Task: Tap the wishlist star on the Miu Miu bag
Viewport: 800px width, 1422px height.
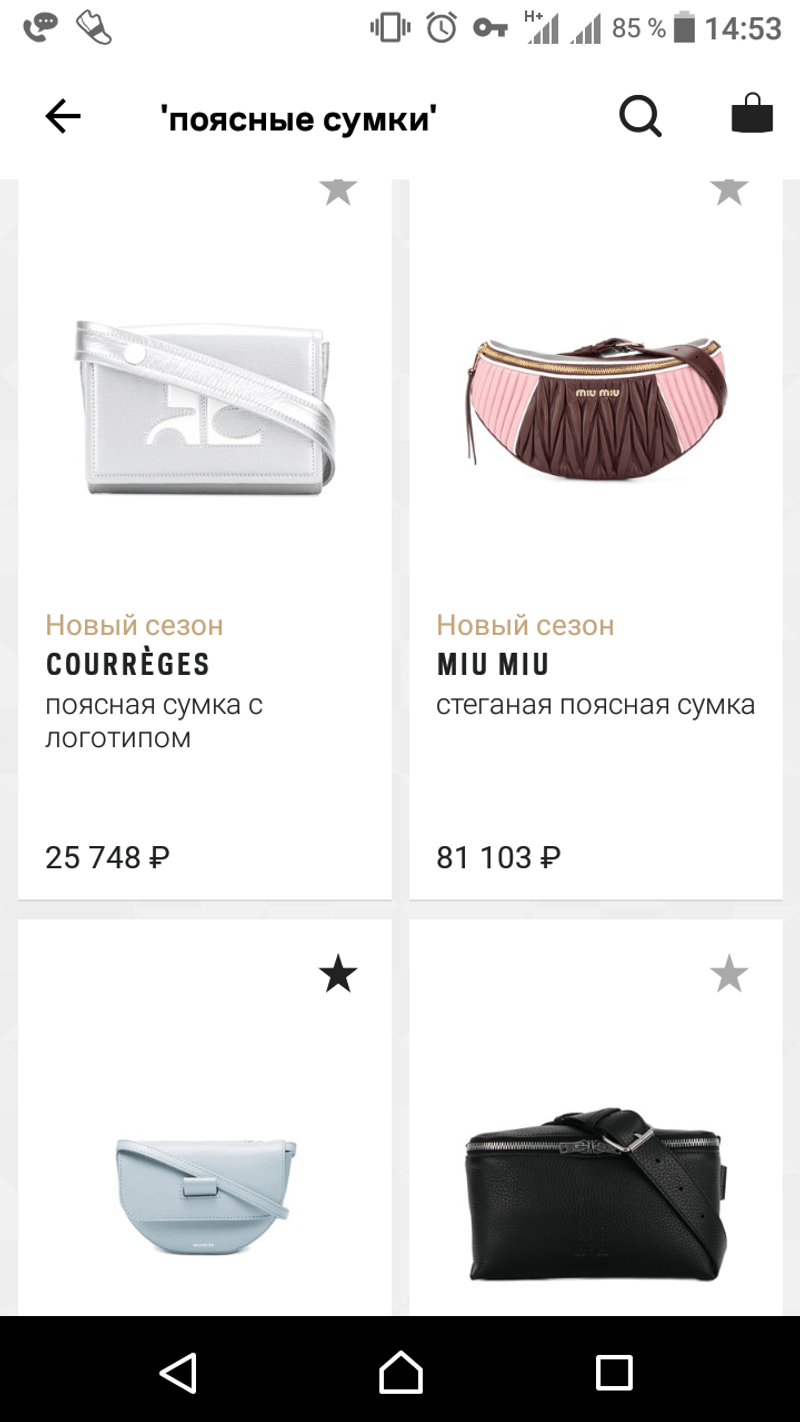Action: click(x=729, y=189)
